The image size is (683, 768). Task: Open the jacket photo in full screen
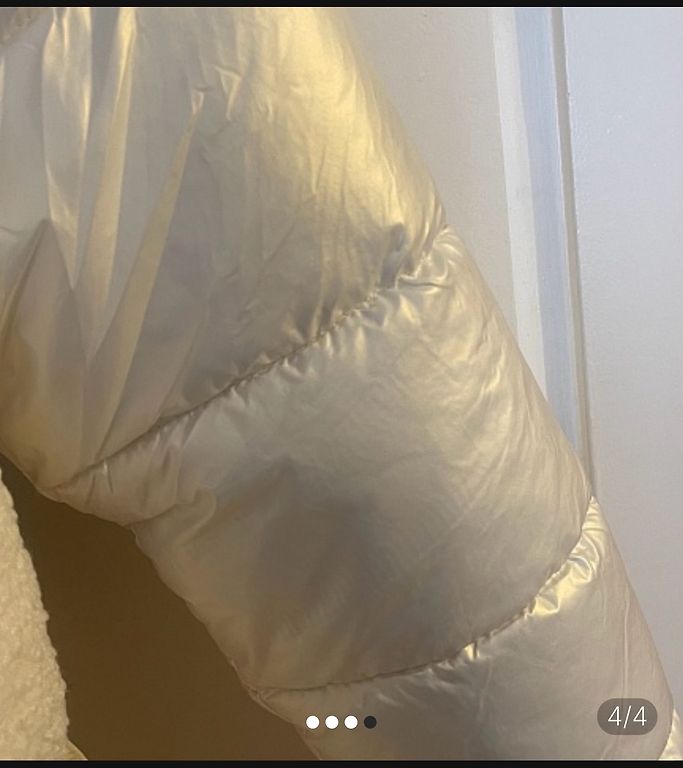tap(341, 380)
